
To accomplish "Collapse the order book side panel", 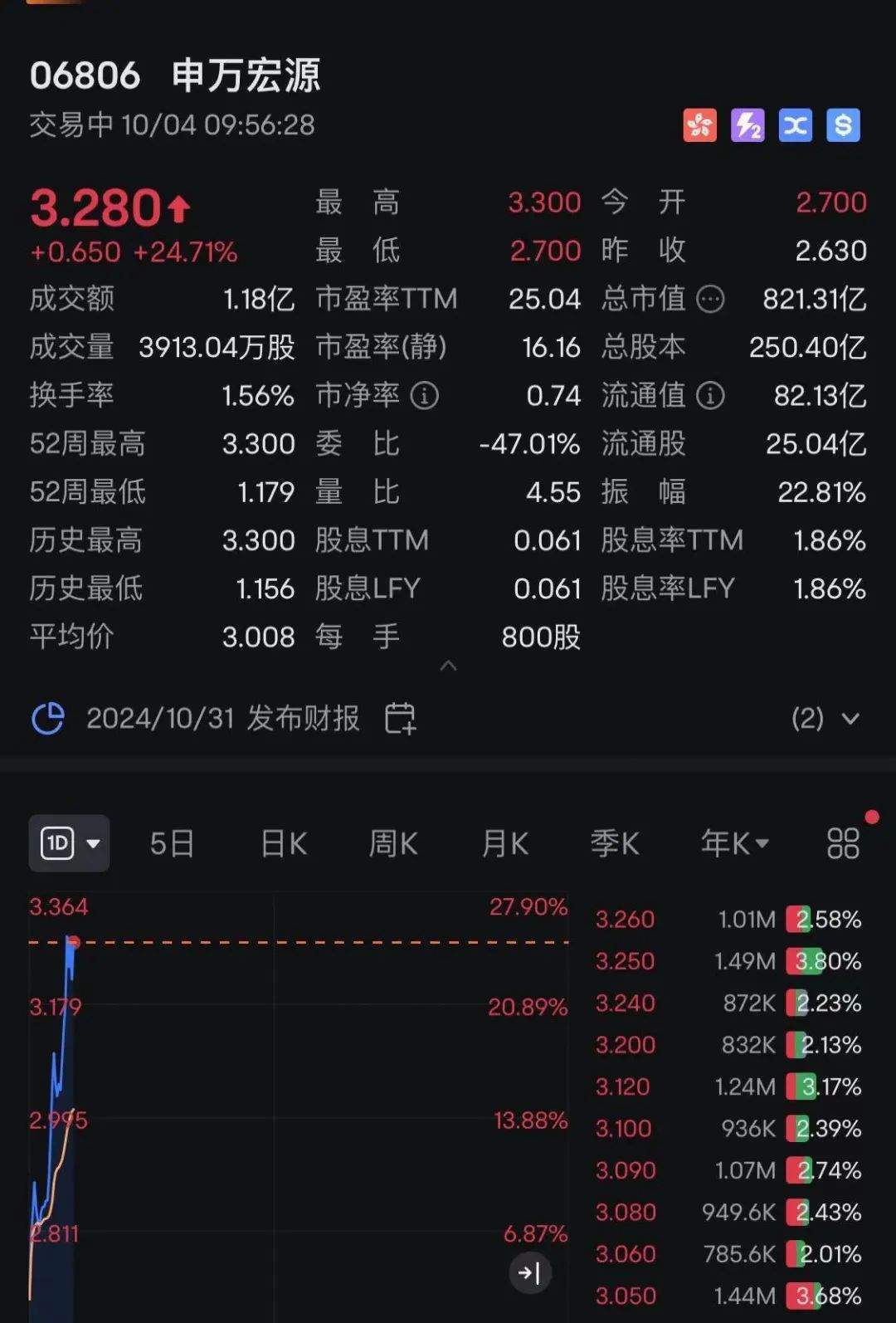I will click(x=529, y=1272).
